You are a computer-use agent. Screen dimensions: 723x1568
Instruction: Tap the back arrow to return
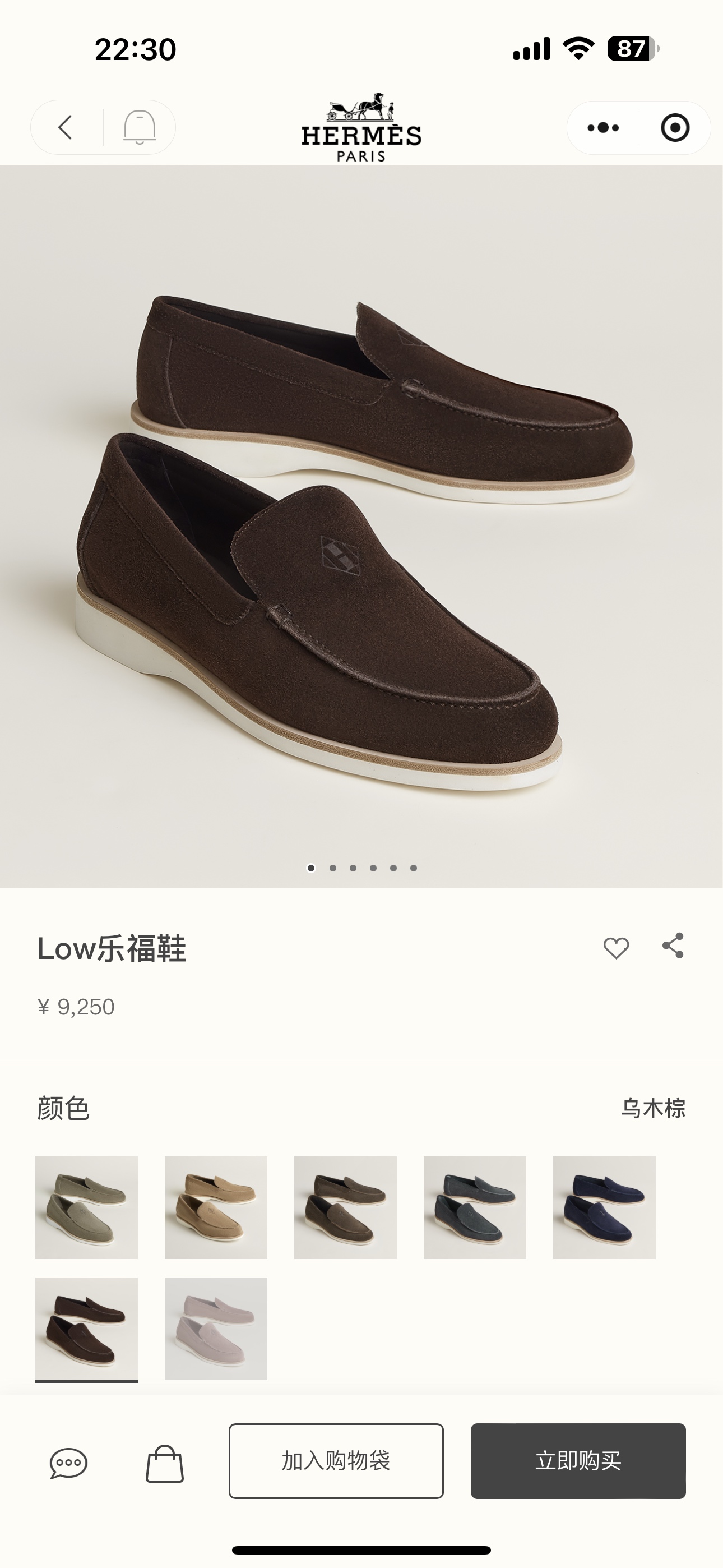pos(64,127)
